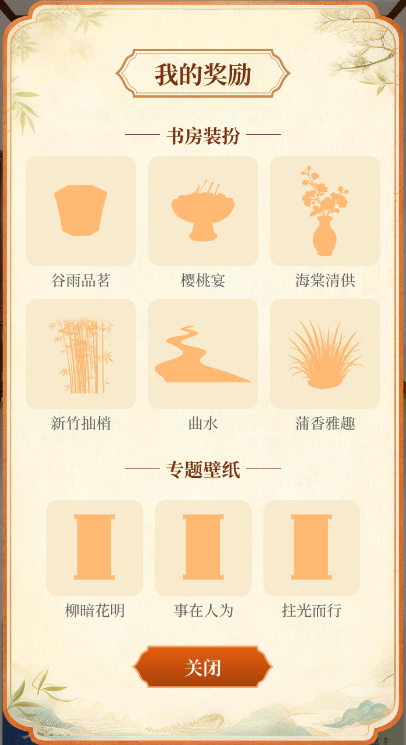Select the 谷雨品茗 study decoration tile
The height and width of the screenshot is (745, 406).
(x=81, y=211)
